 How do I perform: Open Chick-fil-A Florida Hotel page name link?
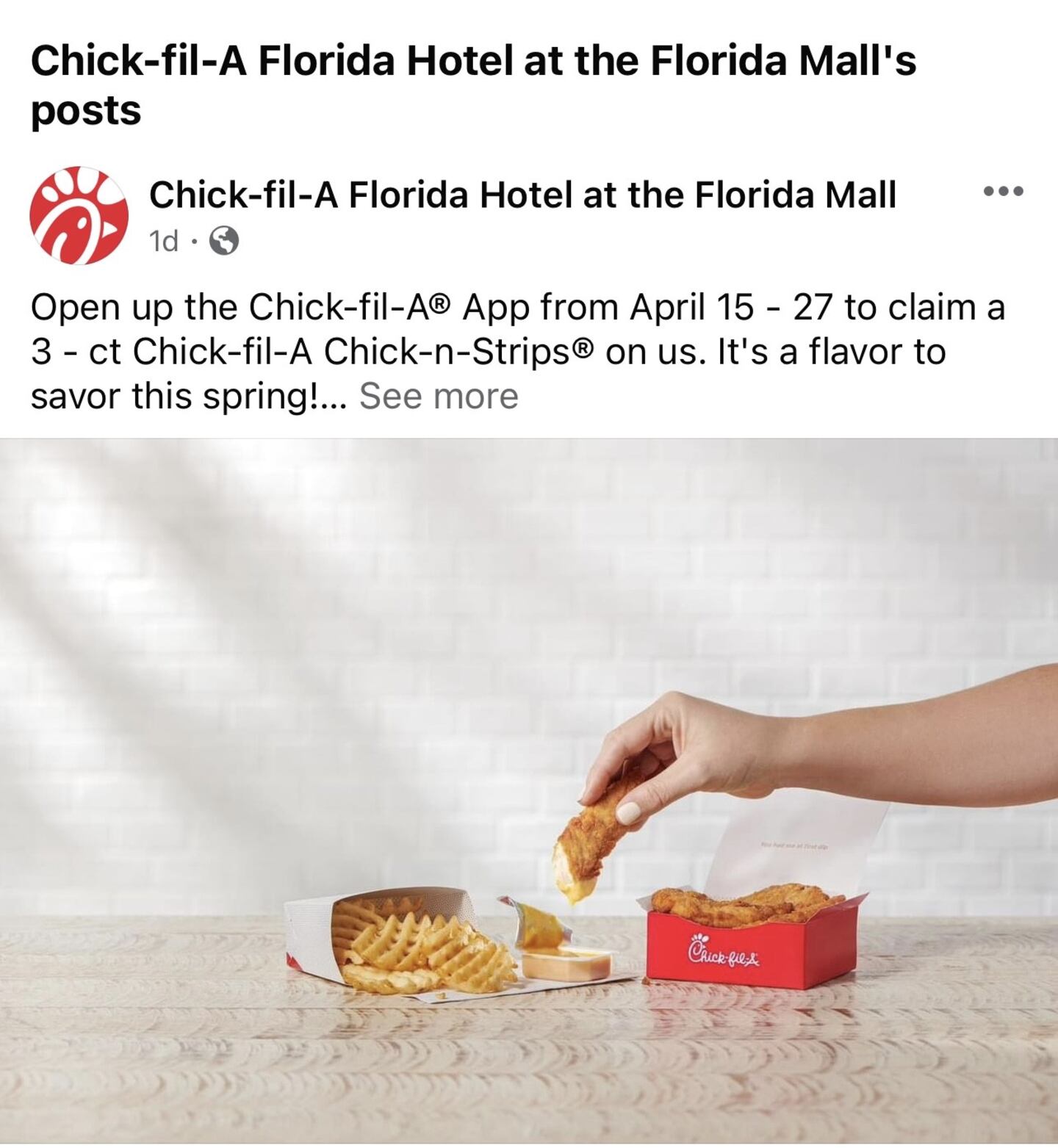click(522, 195)
